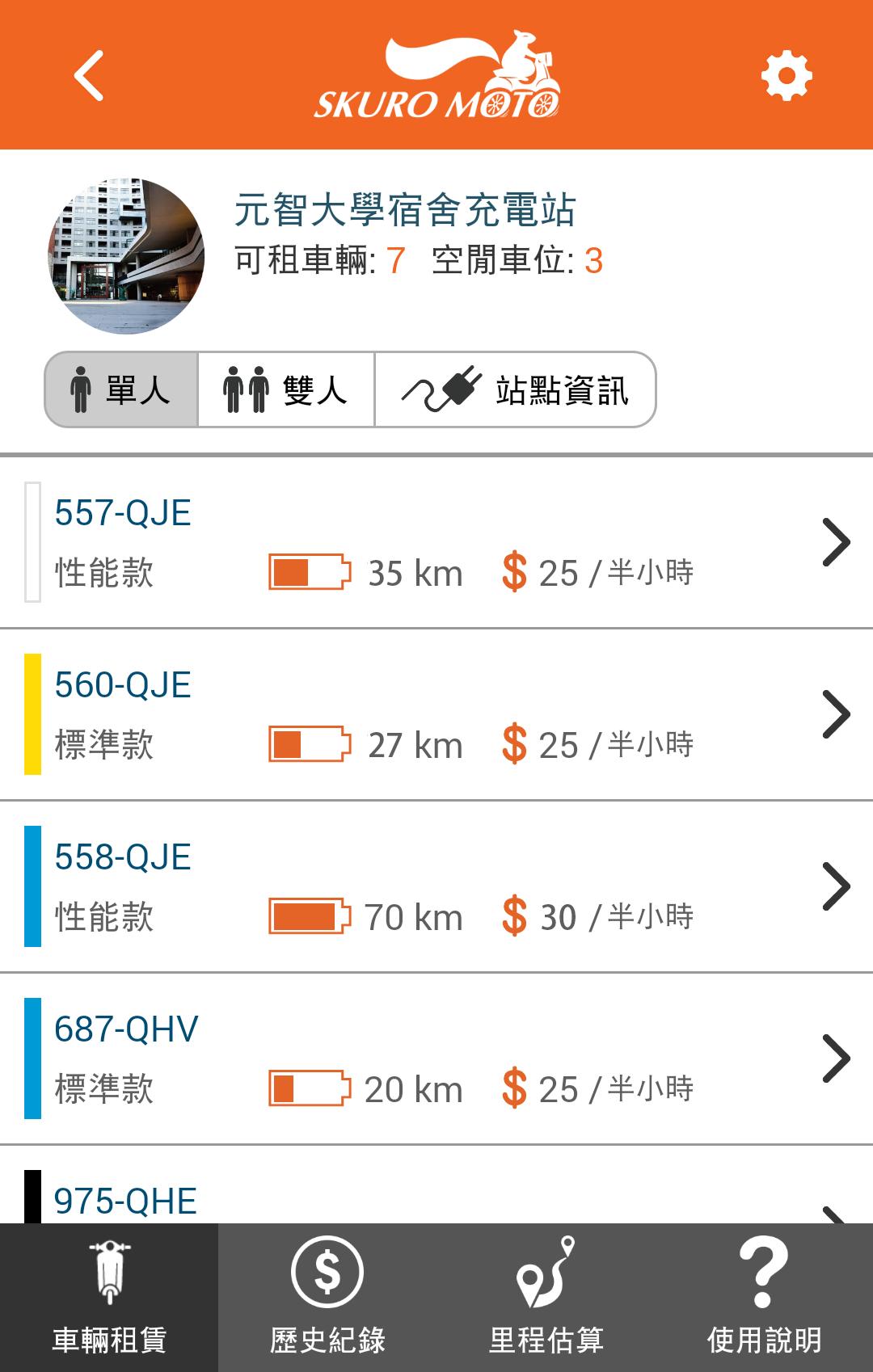Screen dimensions: 873x1372
Task: Switch to the 雙人 double rider option
Action: click(x=286, y=389)
